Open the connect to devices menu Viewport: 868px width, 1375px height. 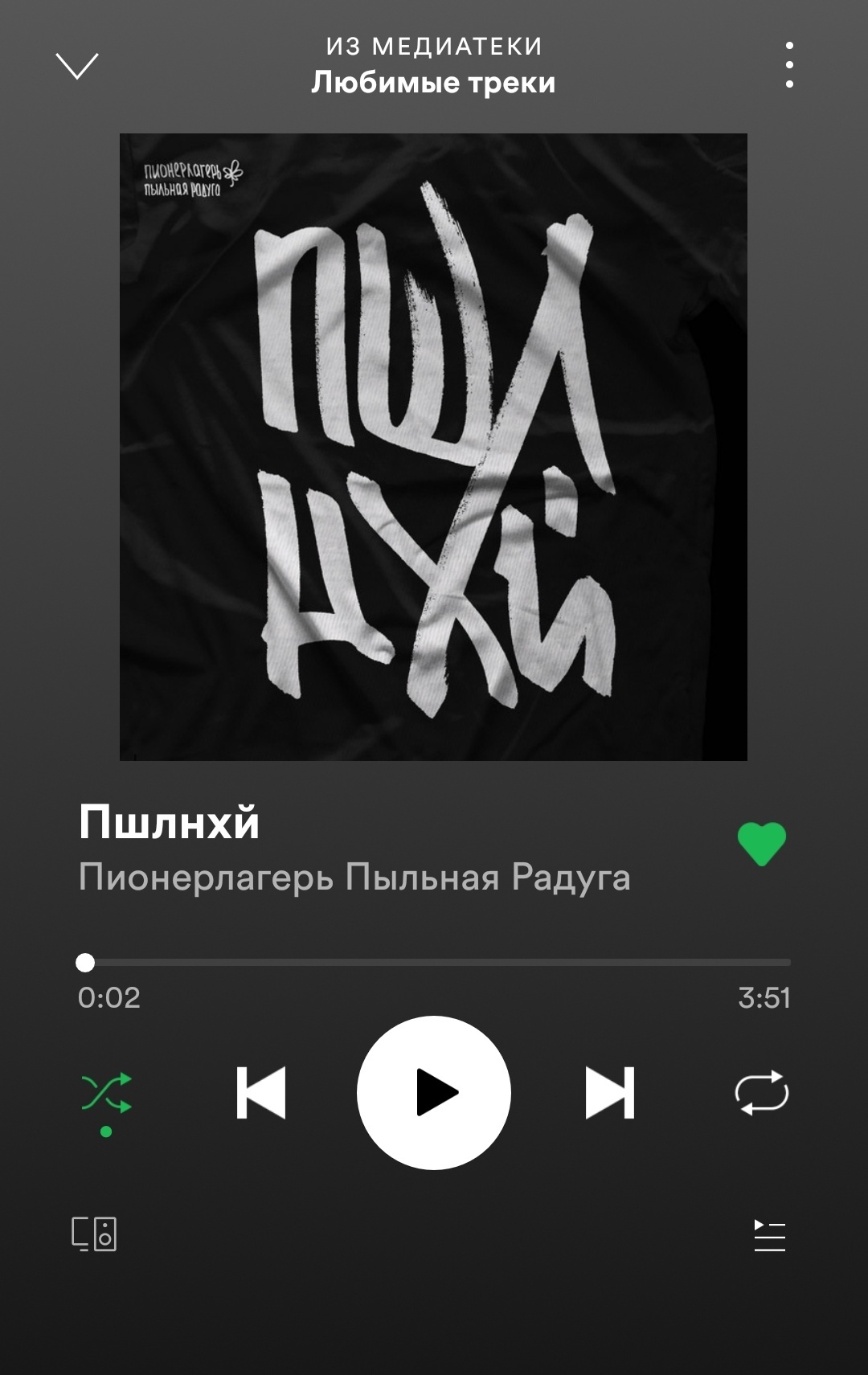pyautogui.click(x=94, y=1234)
